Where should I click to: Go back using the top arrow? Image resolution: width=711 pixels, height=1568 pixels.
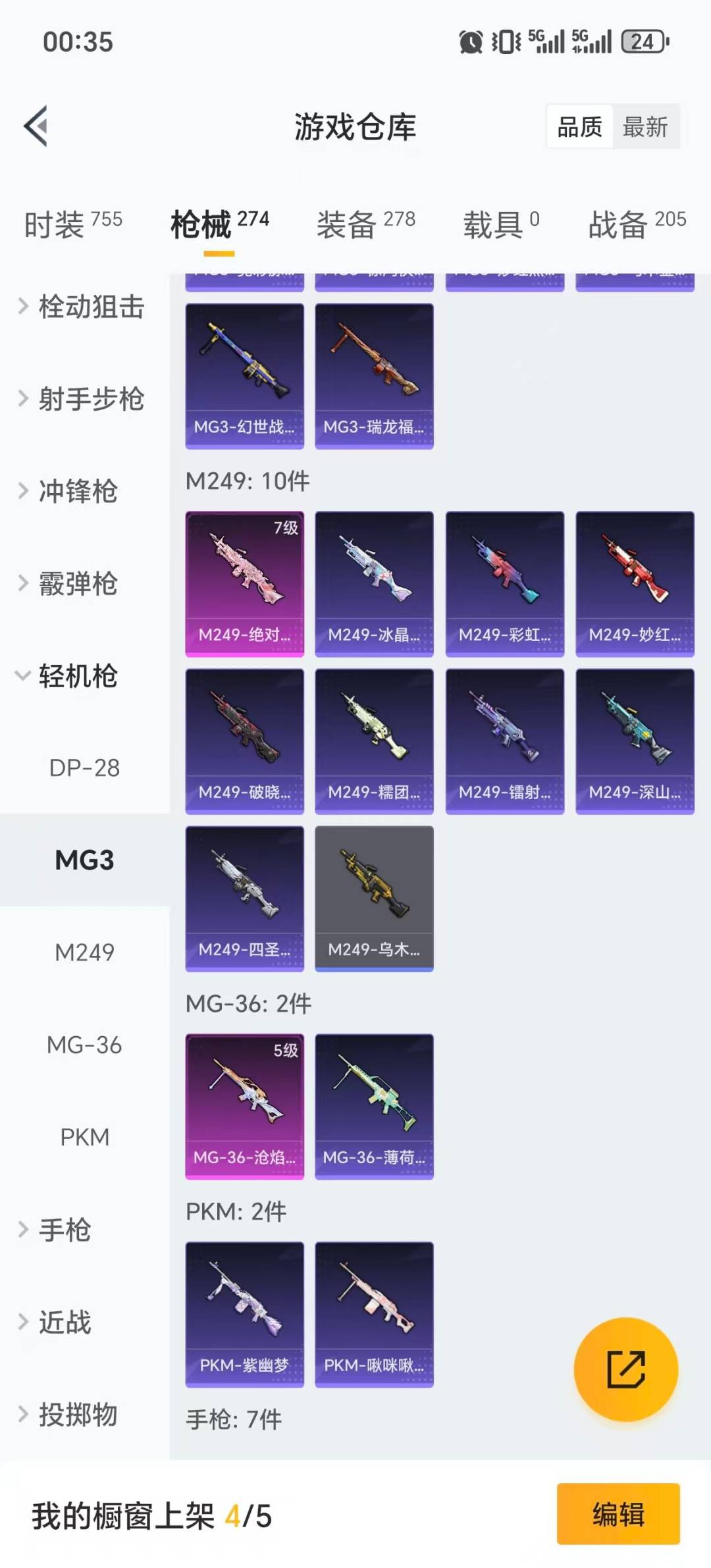coord(36,126)
